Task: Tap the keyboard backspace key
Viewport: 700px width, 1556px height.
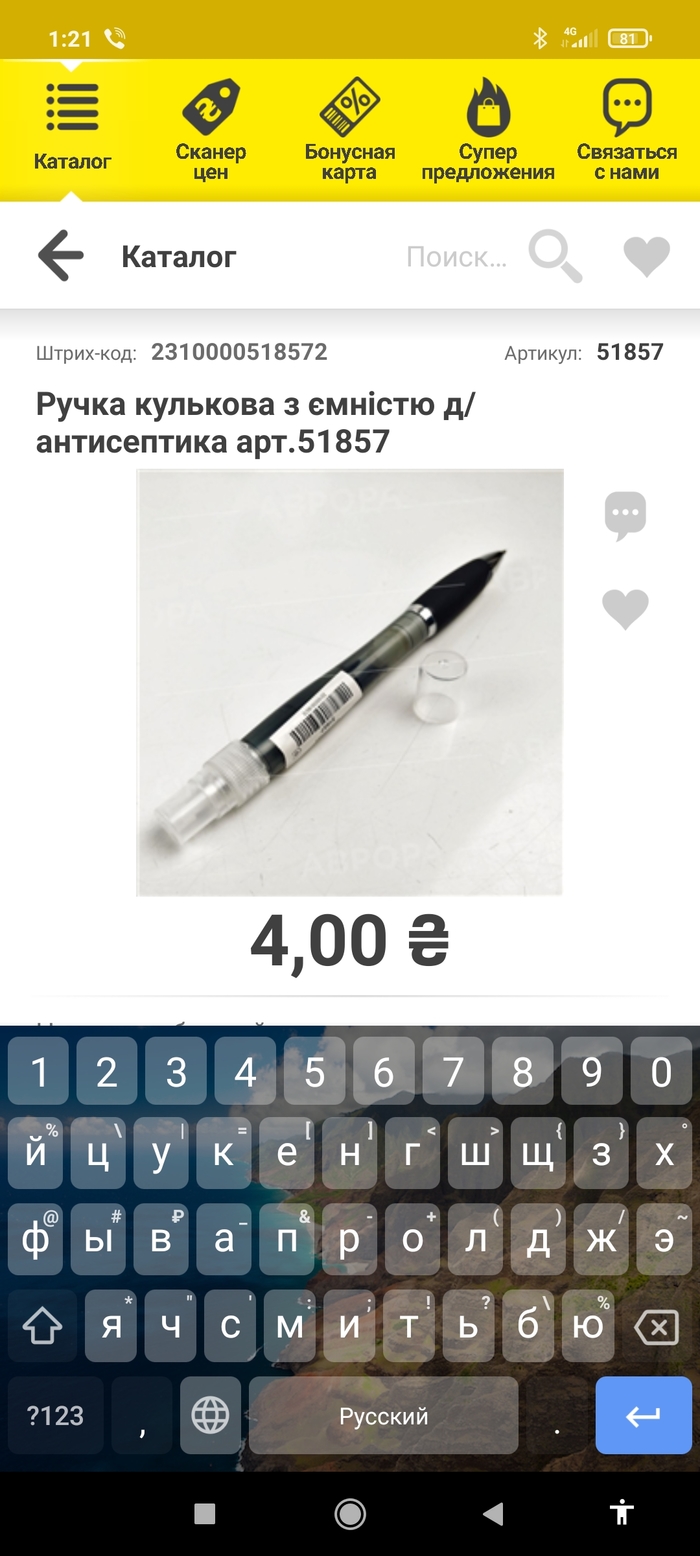Action: click(656, 1327)
